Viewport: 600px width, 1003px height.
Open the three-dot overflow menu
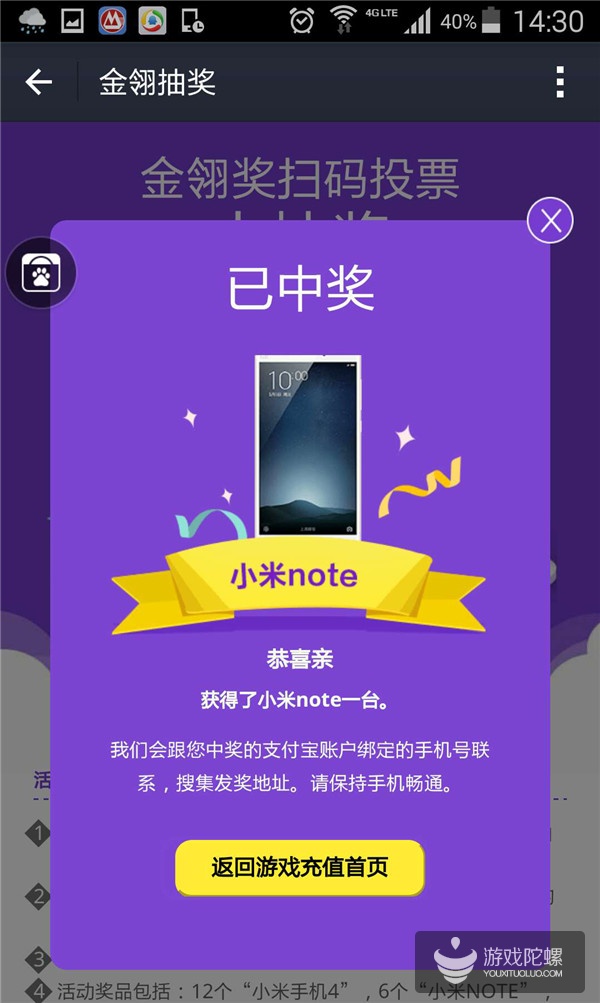click(x=560, y=82)
